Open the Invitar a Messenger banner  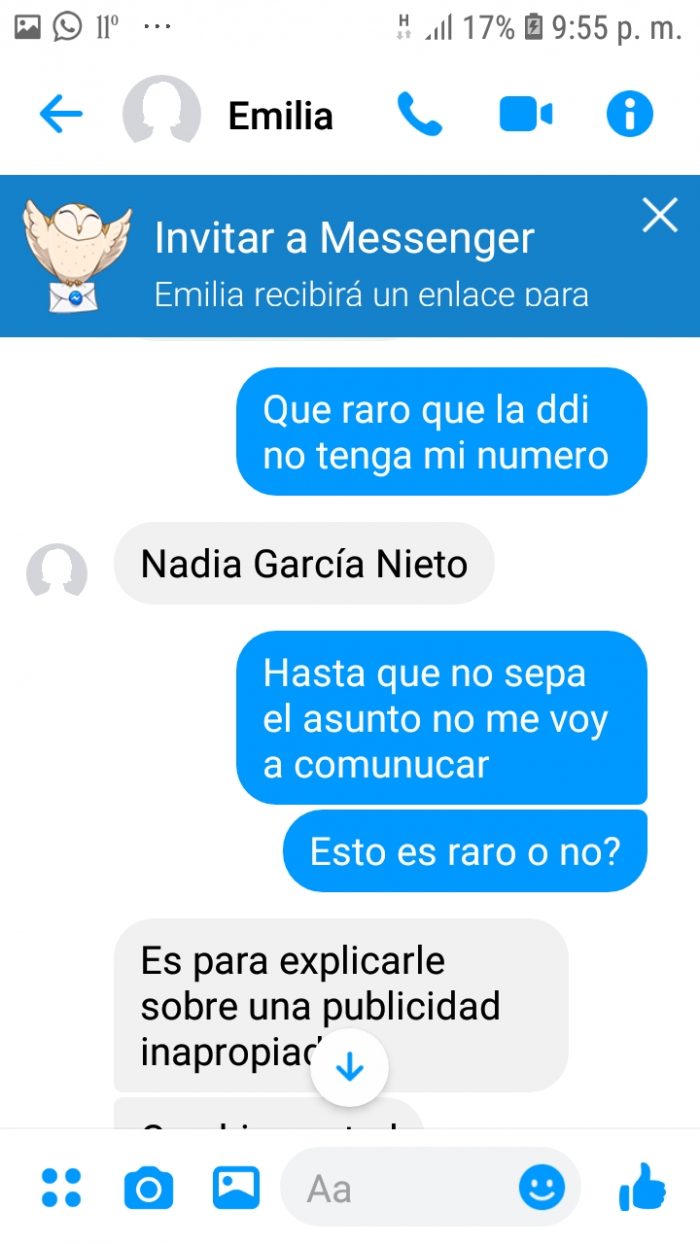coord(343,256)
